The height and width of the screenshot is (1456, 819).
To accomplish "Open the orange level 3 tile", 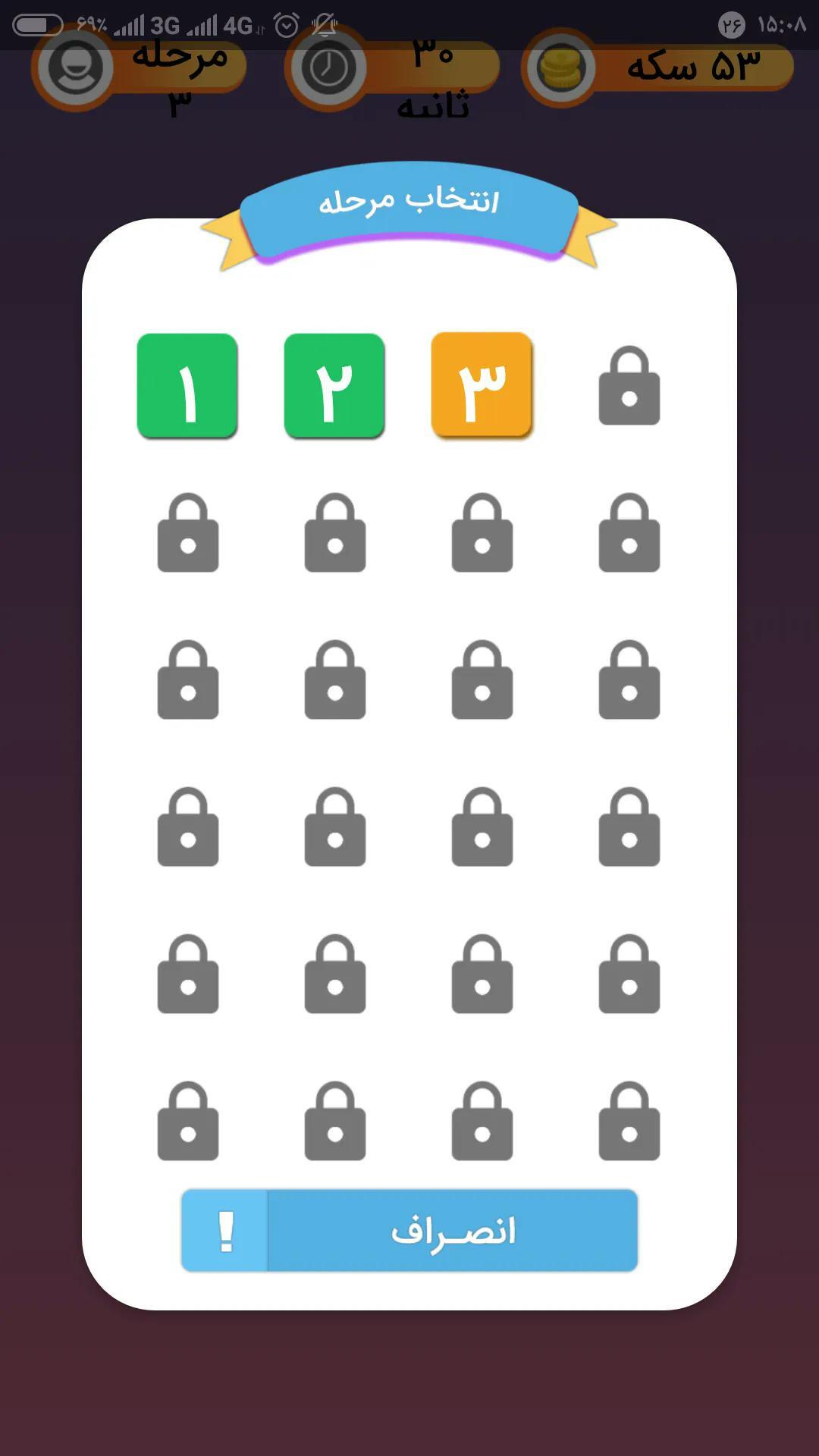I will point(482,384).
